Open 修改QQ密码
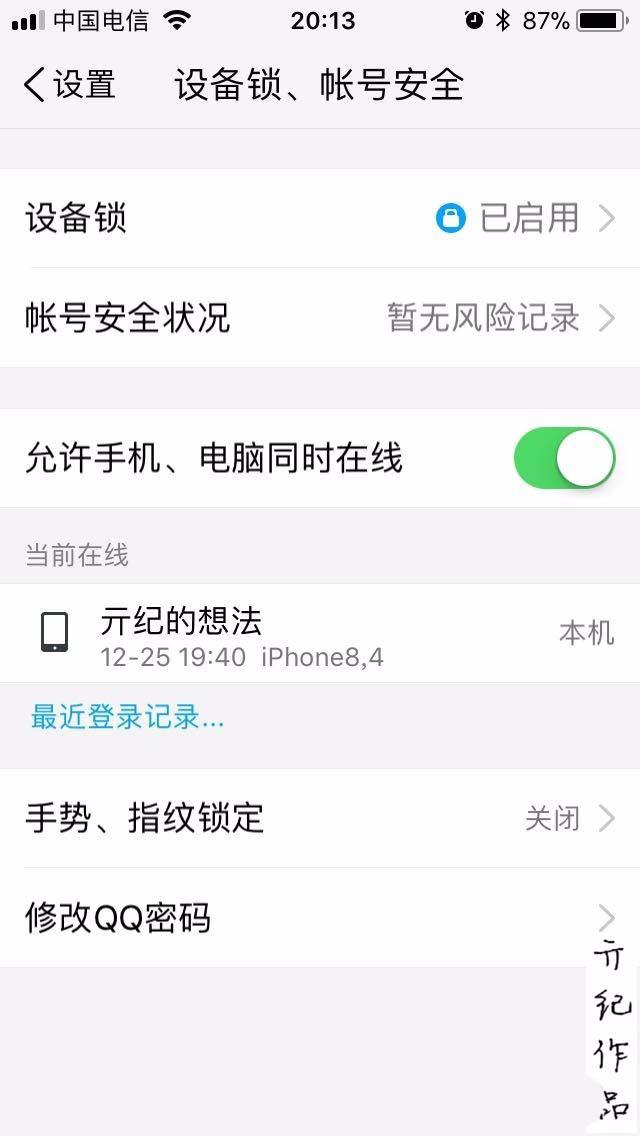Screen dimensions: 640x1136 coord(320,917)
